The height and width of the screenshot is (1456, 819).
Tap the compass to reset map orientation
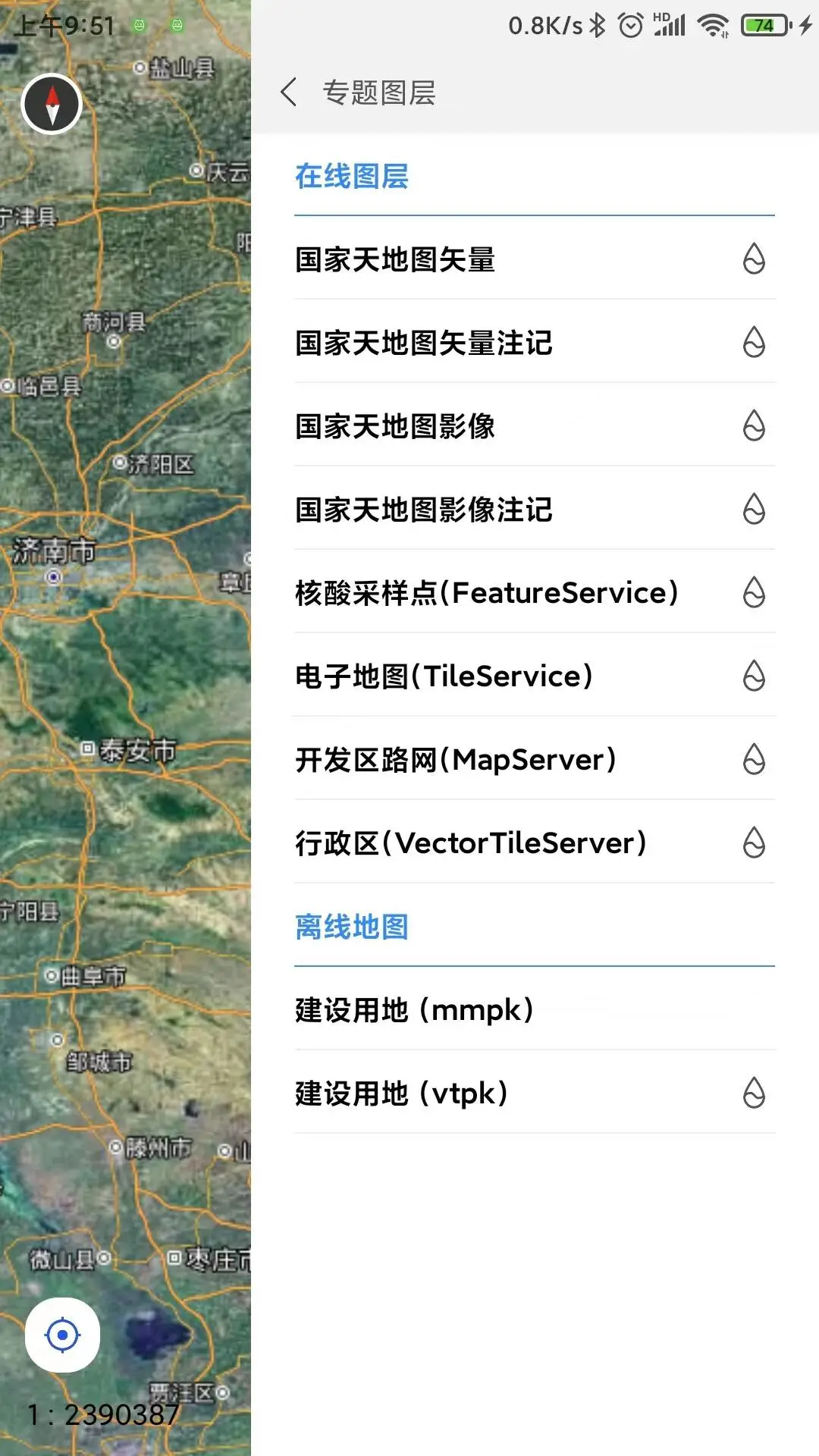(52, 104)
